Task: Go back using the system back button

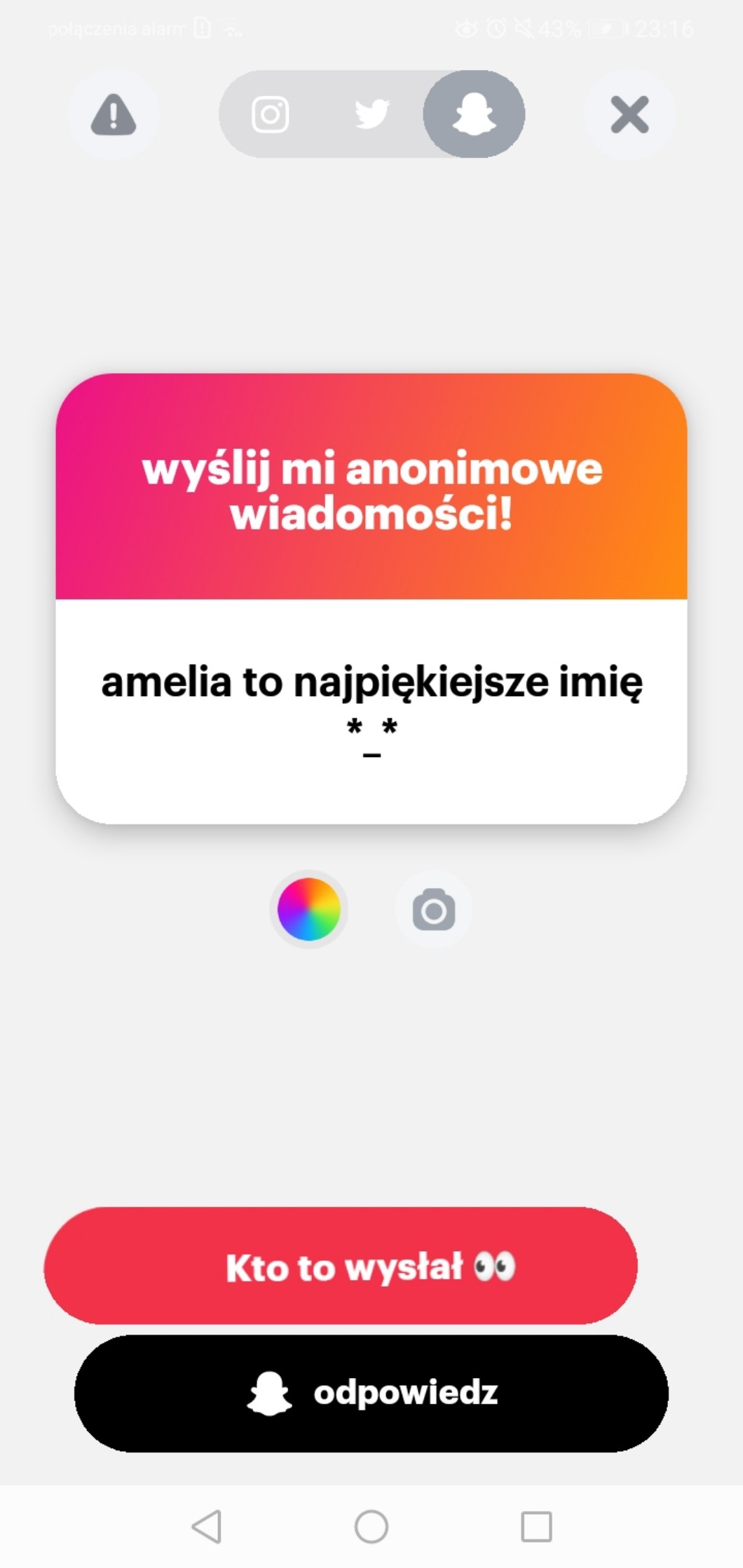Action: tap(207, 1526)
